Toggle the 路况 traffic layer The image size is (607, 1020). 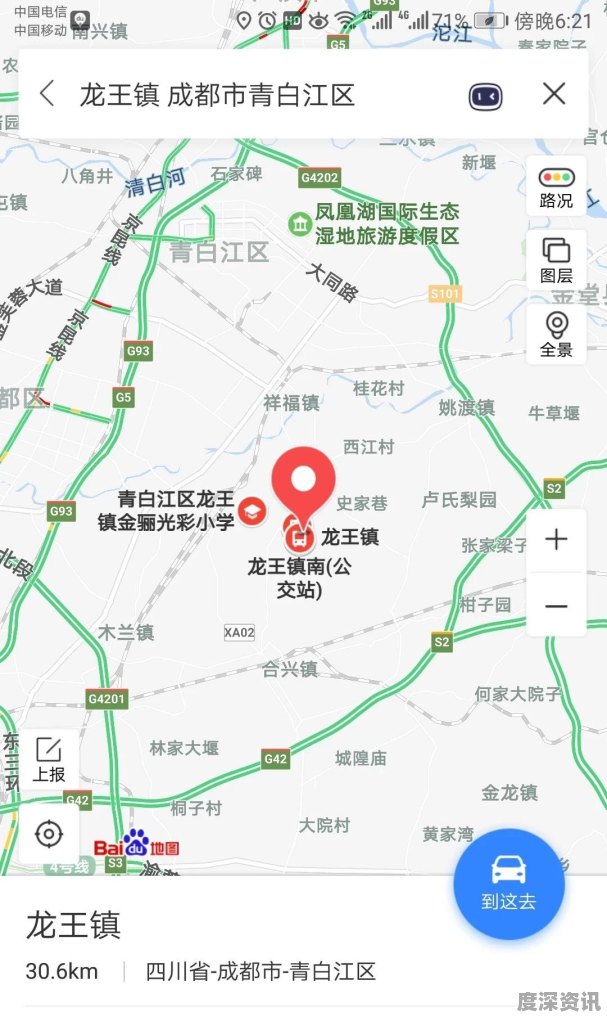click(x=556, y=186)
